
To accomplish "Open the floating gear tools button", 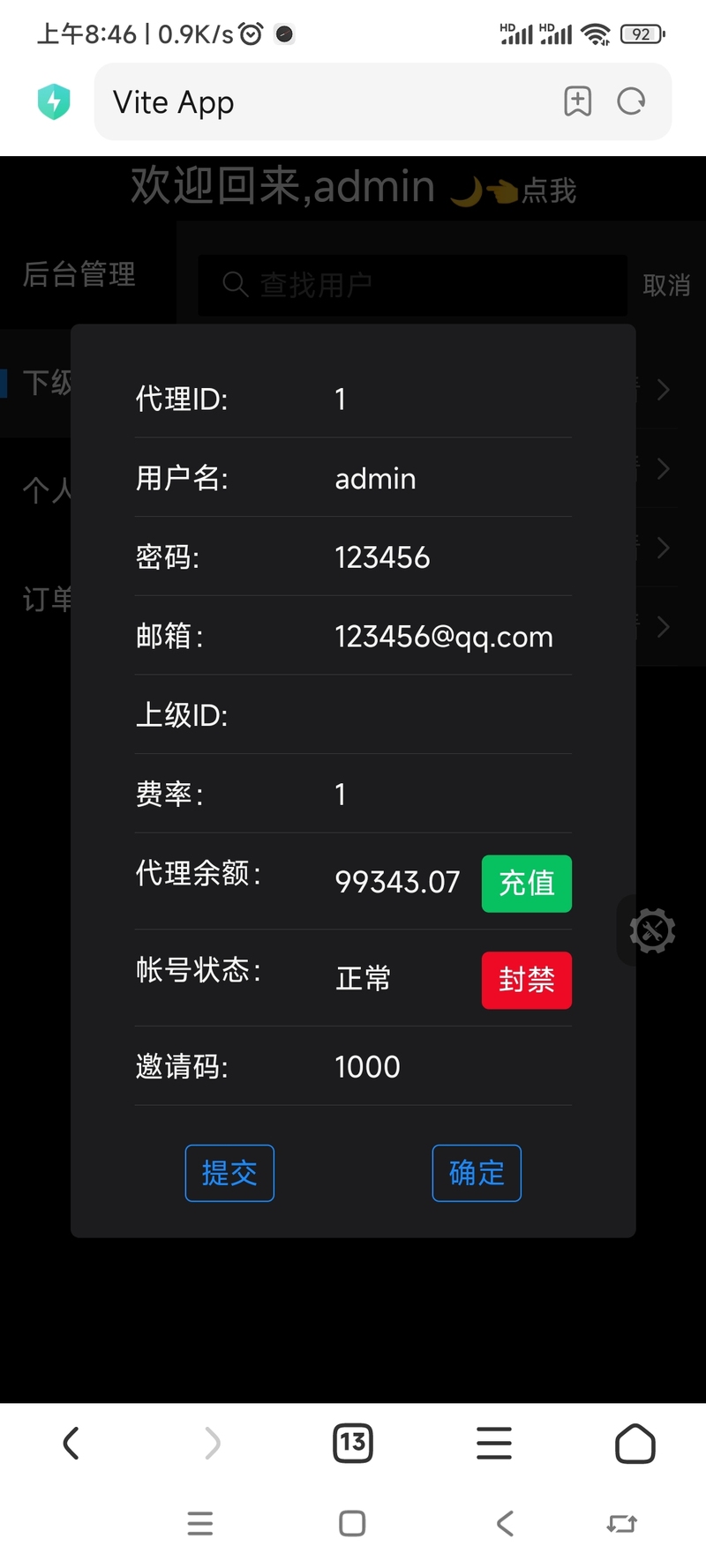I will click(652, 930).
